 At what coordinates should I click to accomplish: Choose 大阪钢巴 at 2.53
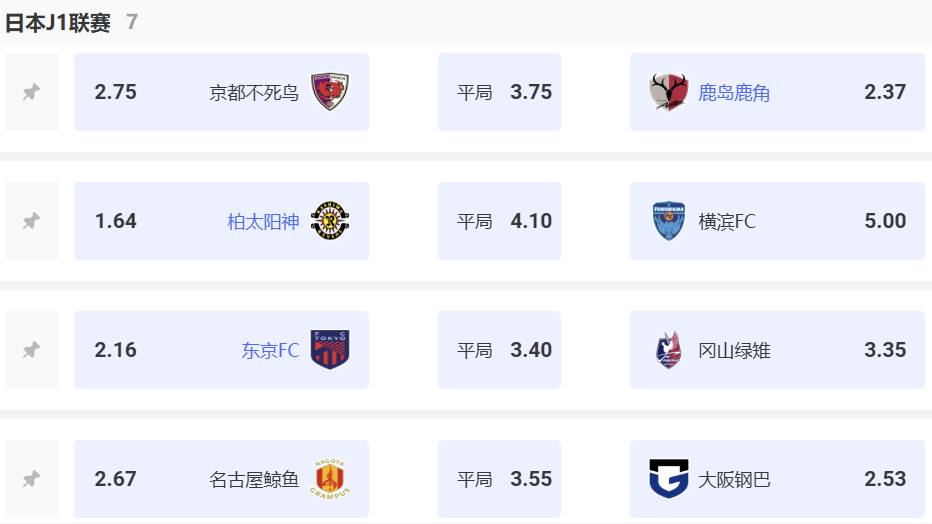pyautogui.click(x=777, y=479)
